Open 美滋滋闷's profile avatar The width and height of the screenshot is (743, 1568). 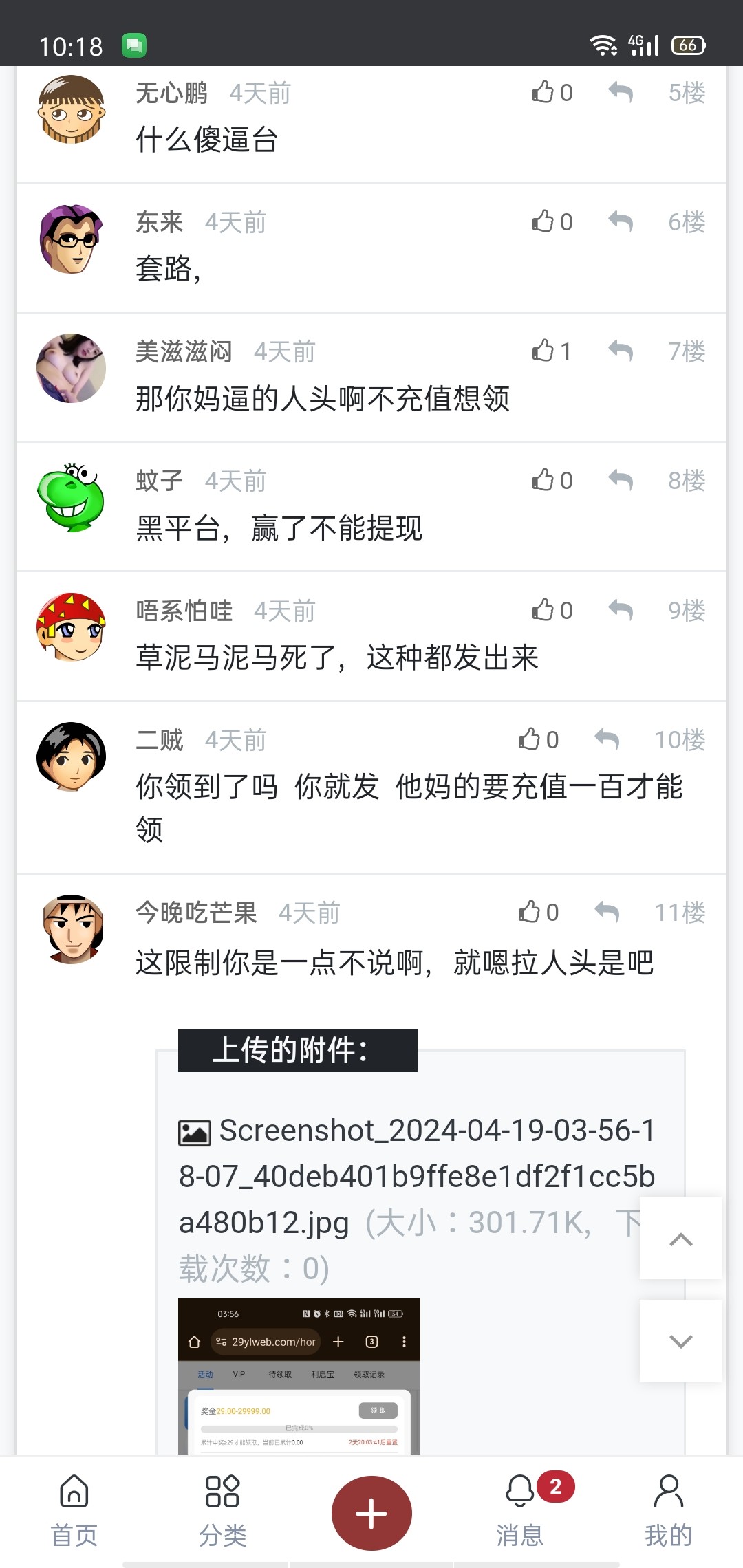pyautogui.click(x=71, y=368)
